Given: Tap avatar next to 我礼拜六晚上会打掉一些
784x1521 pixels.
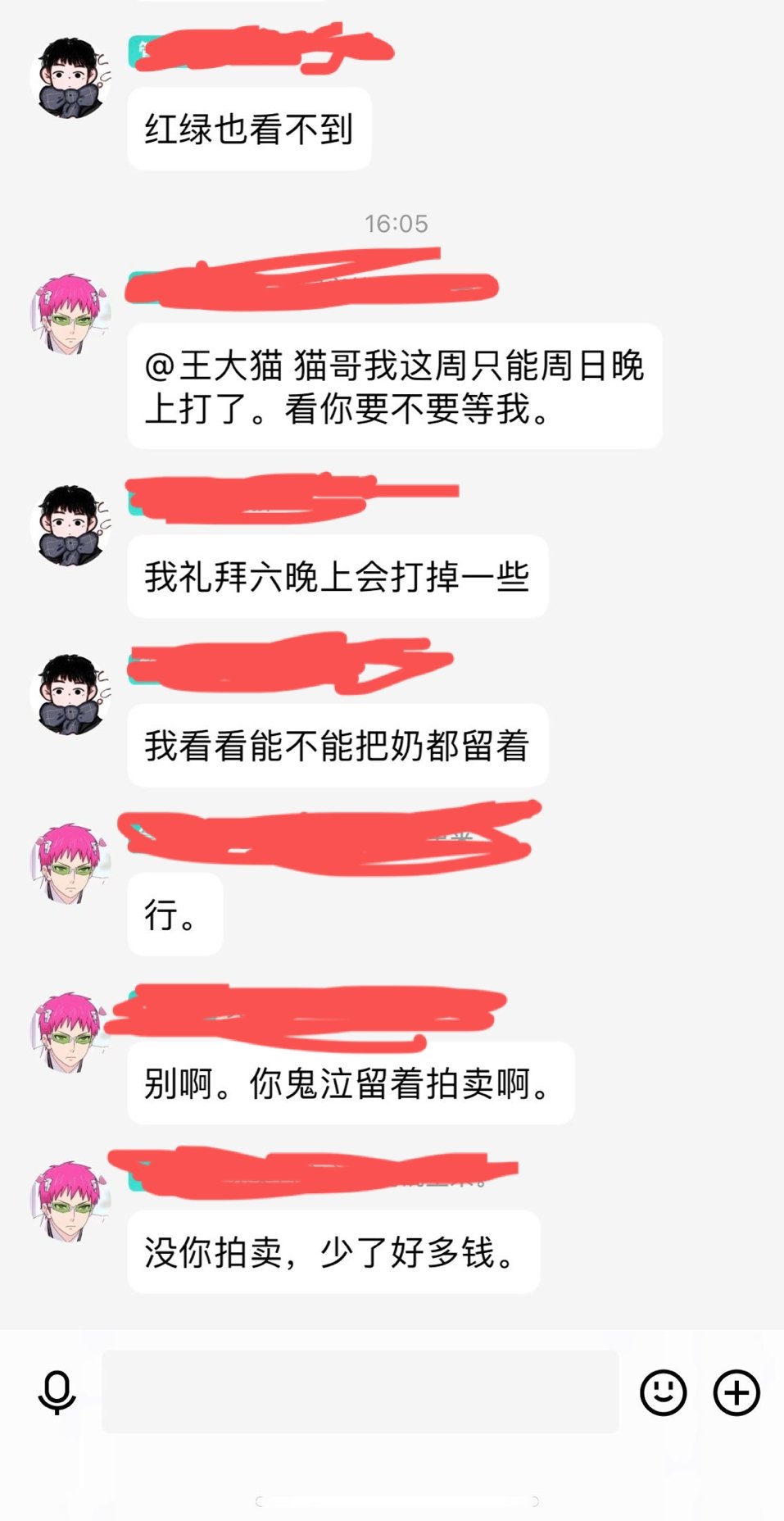Looking at the screenshot, I should click(x=70, y=526).
